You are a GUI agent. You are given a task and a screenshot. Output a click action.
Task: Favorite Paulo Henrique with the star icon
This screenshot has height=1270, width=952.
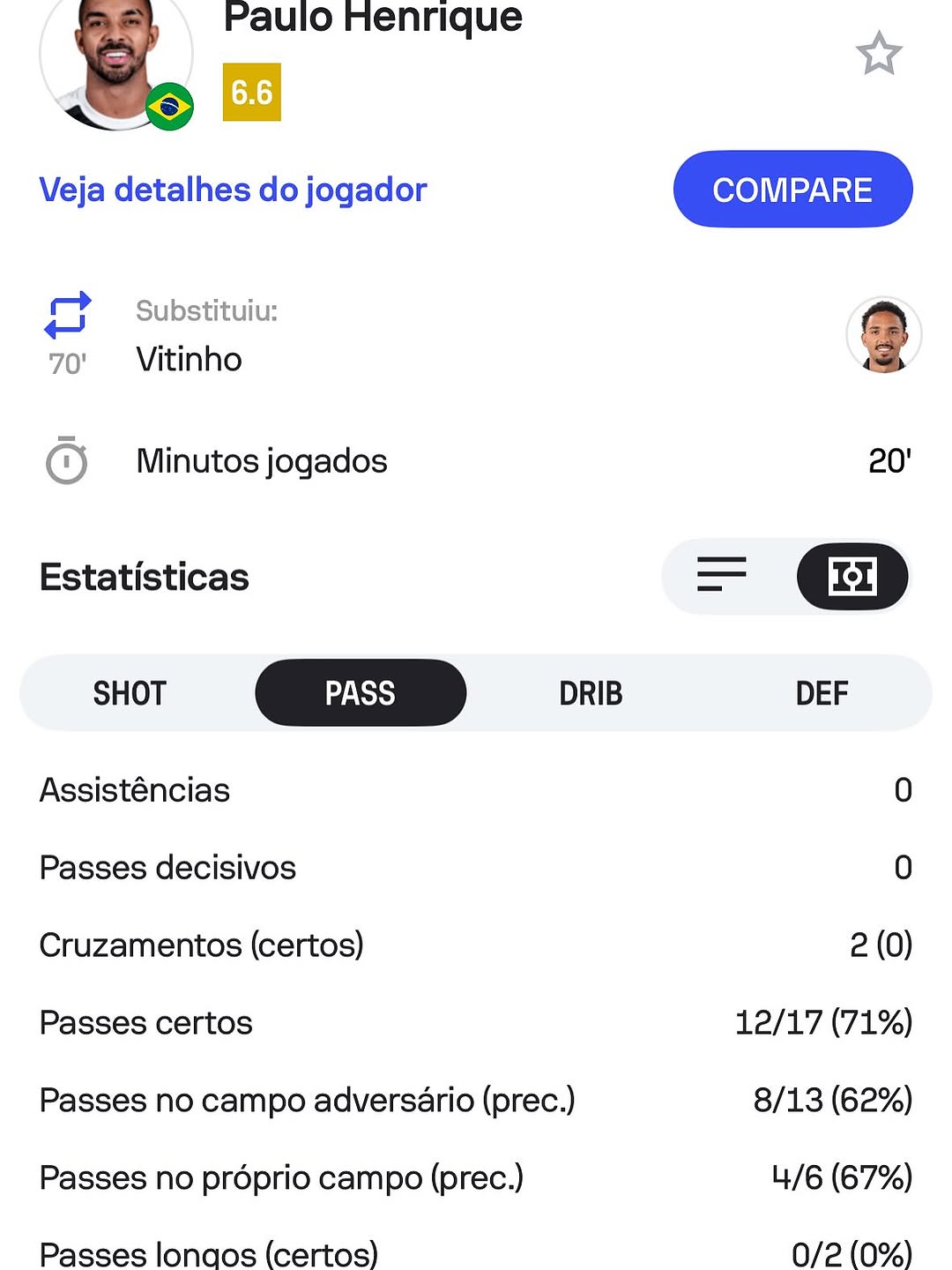pyautogui.click(x=879, y=54)
